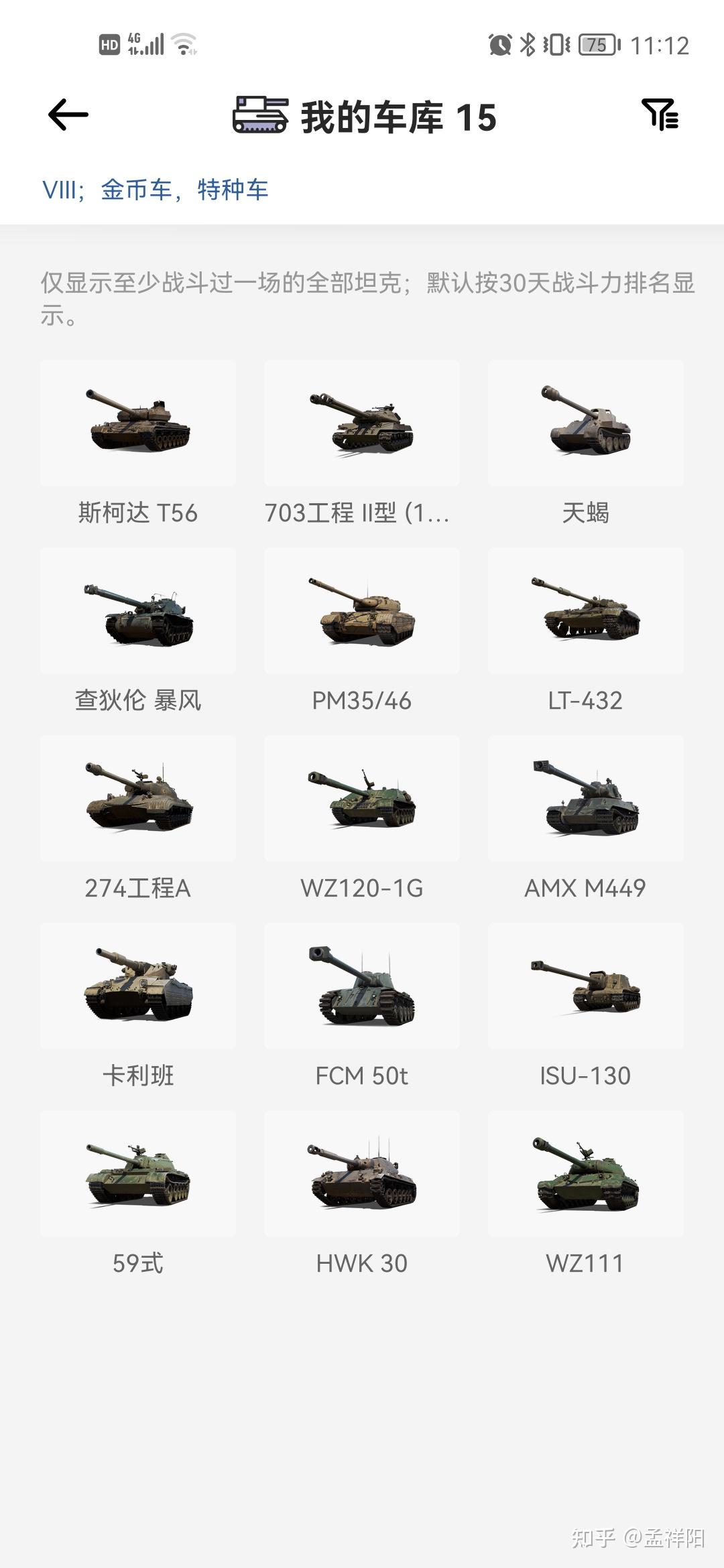Open the 59式 tank card
Viewport: 724px width, 1568px height.
click(138, 1174)
